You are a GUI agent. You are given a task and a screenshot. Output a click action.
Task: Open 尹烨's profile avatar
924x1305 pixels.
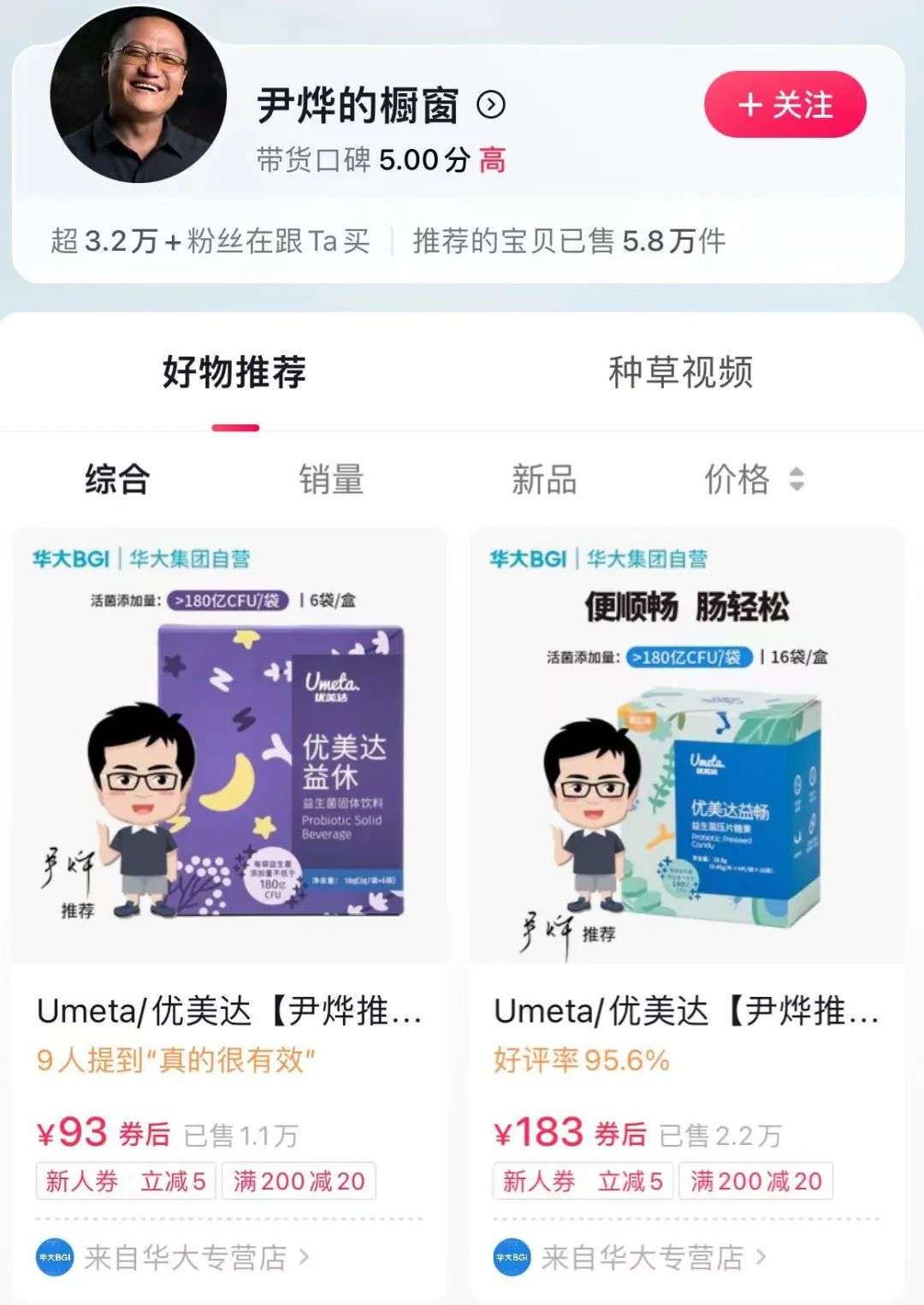click(x=139, y=94)
